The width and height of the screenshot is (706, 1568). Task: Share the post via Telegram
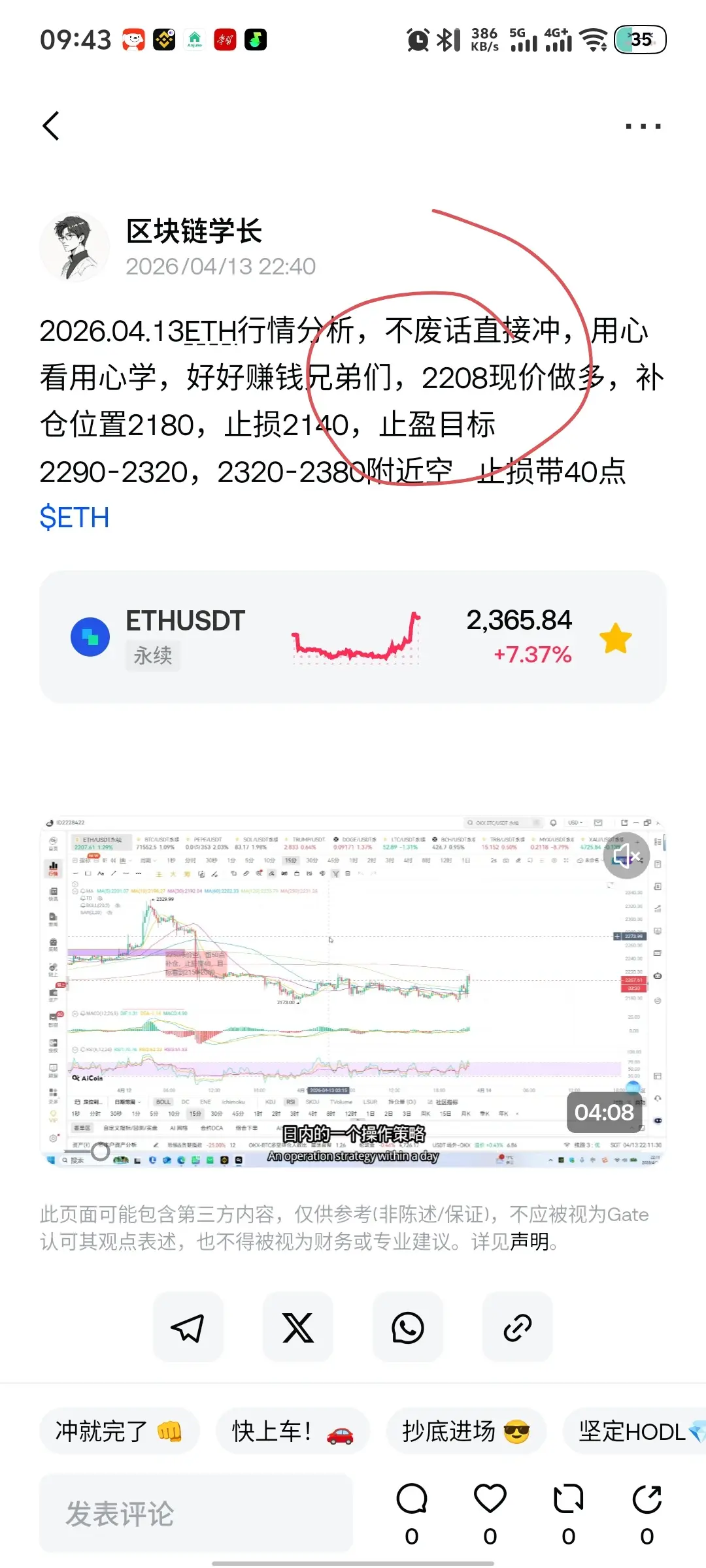tap(188, 1327)
